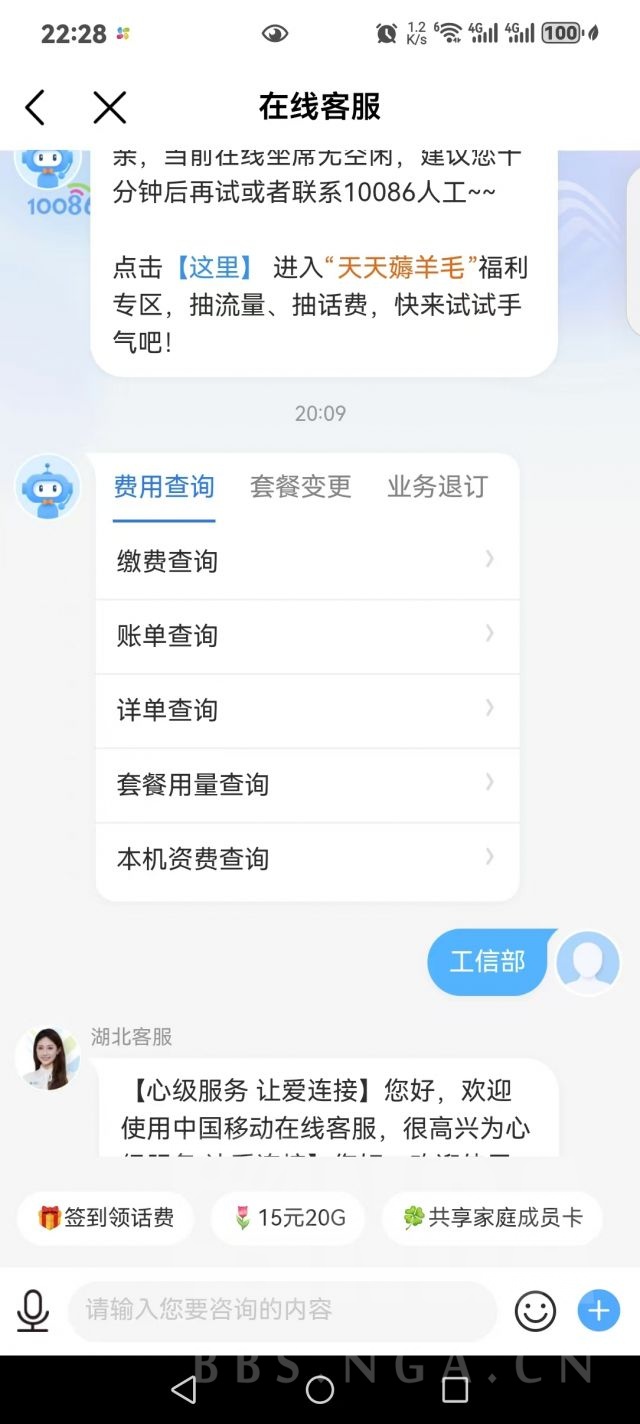Screen dimensions: 640x1424
Task: Go back using the header arrow
Action: [35, 107]
